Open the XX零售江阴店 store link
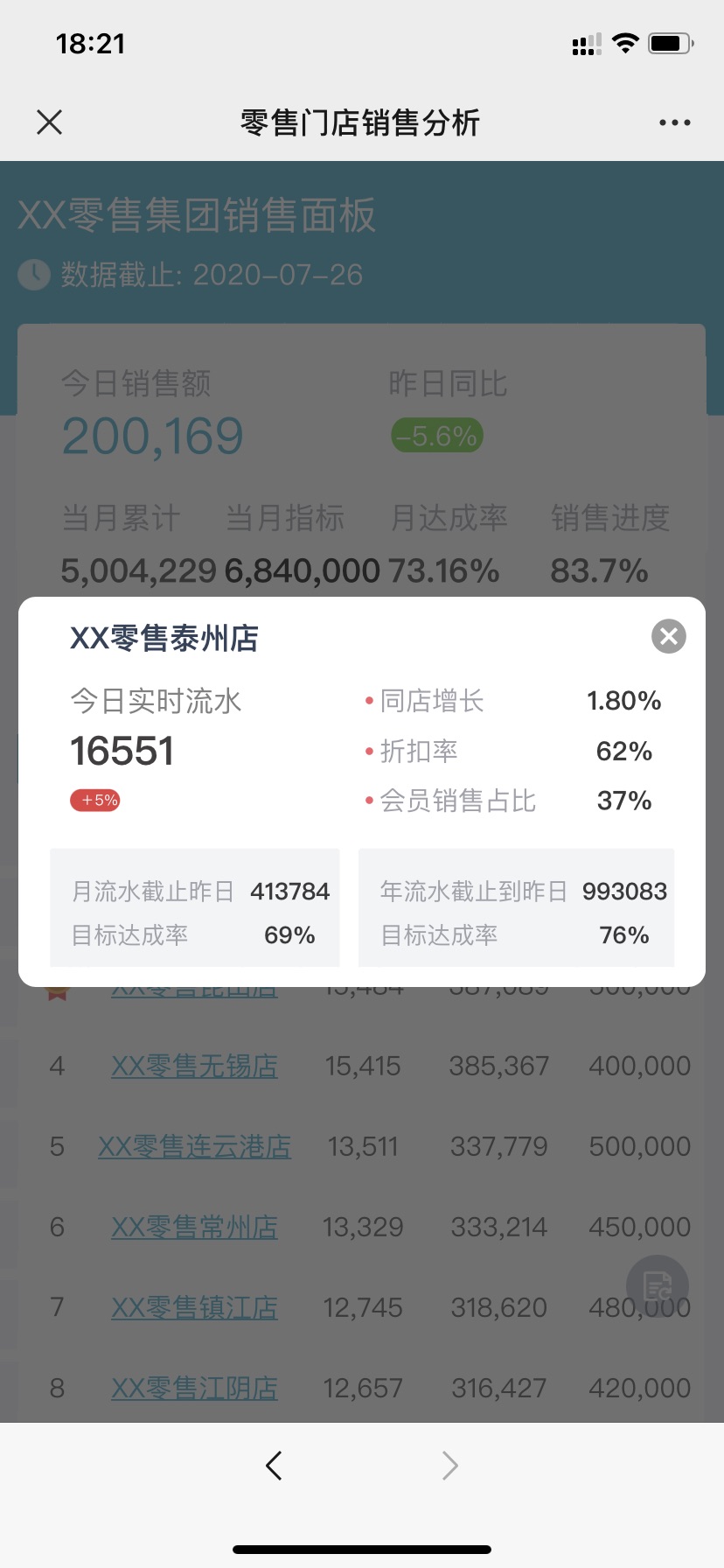Screen dimensions: 724x1568 coord(194,1388)
